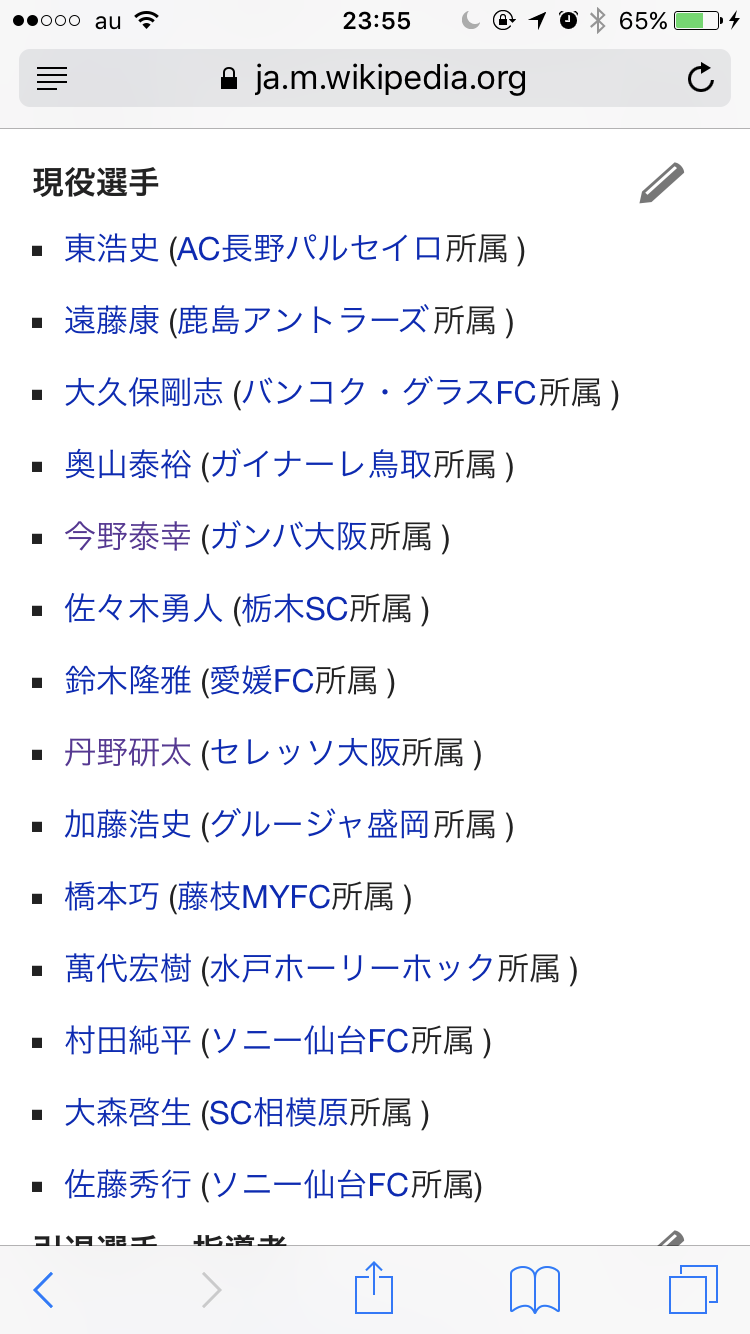Viewport: 750px width, 1334px height.
Task: Open the Safari tabs overview
Action: pos(693,1290)
